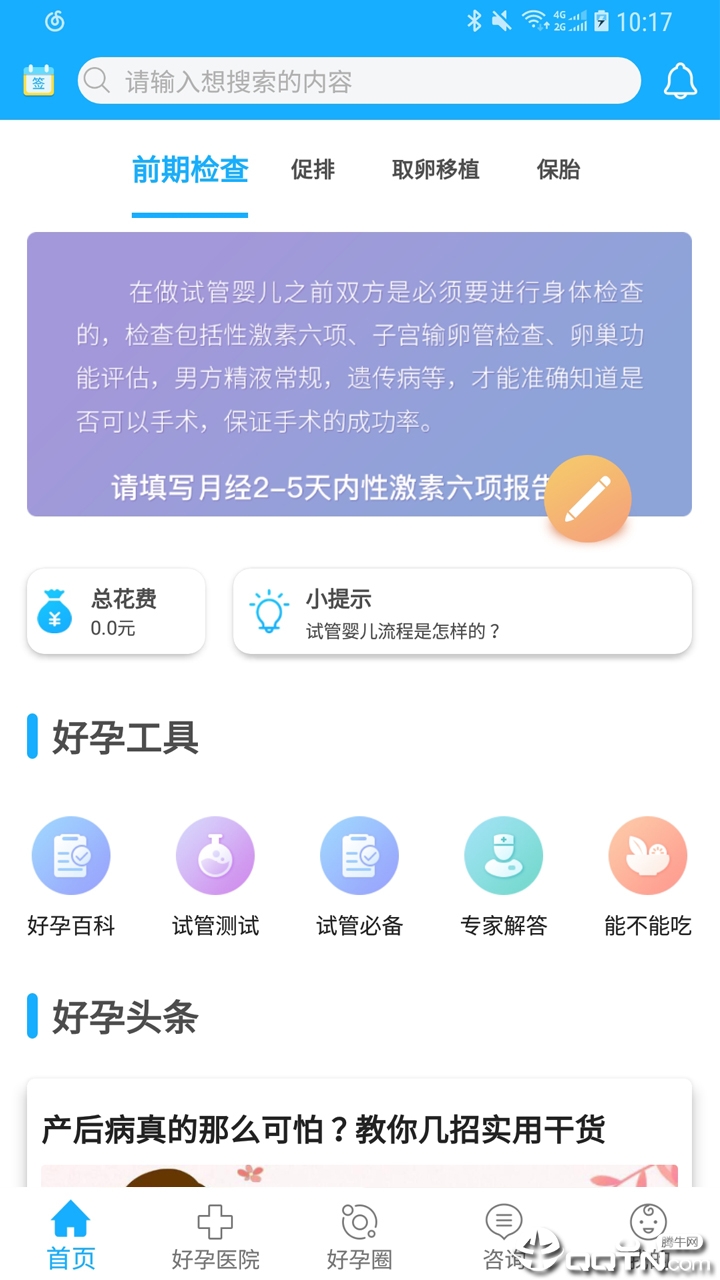
Task: Open the notifications bell
Action: pos(680,81)
